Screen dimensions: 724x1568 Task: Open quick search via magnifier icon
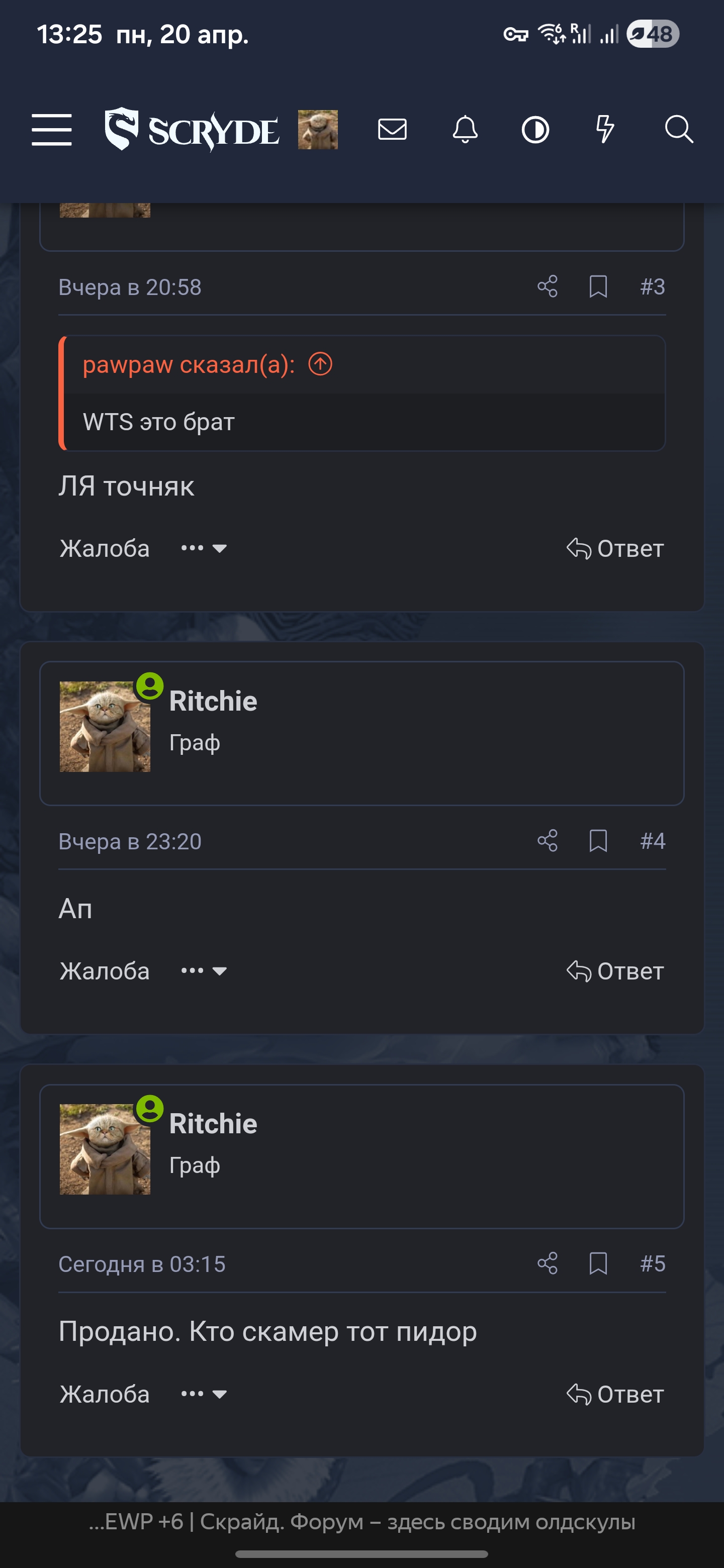click(x=680, y=129)
